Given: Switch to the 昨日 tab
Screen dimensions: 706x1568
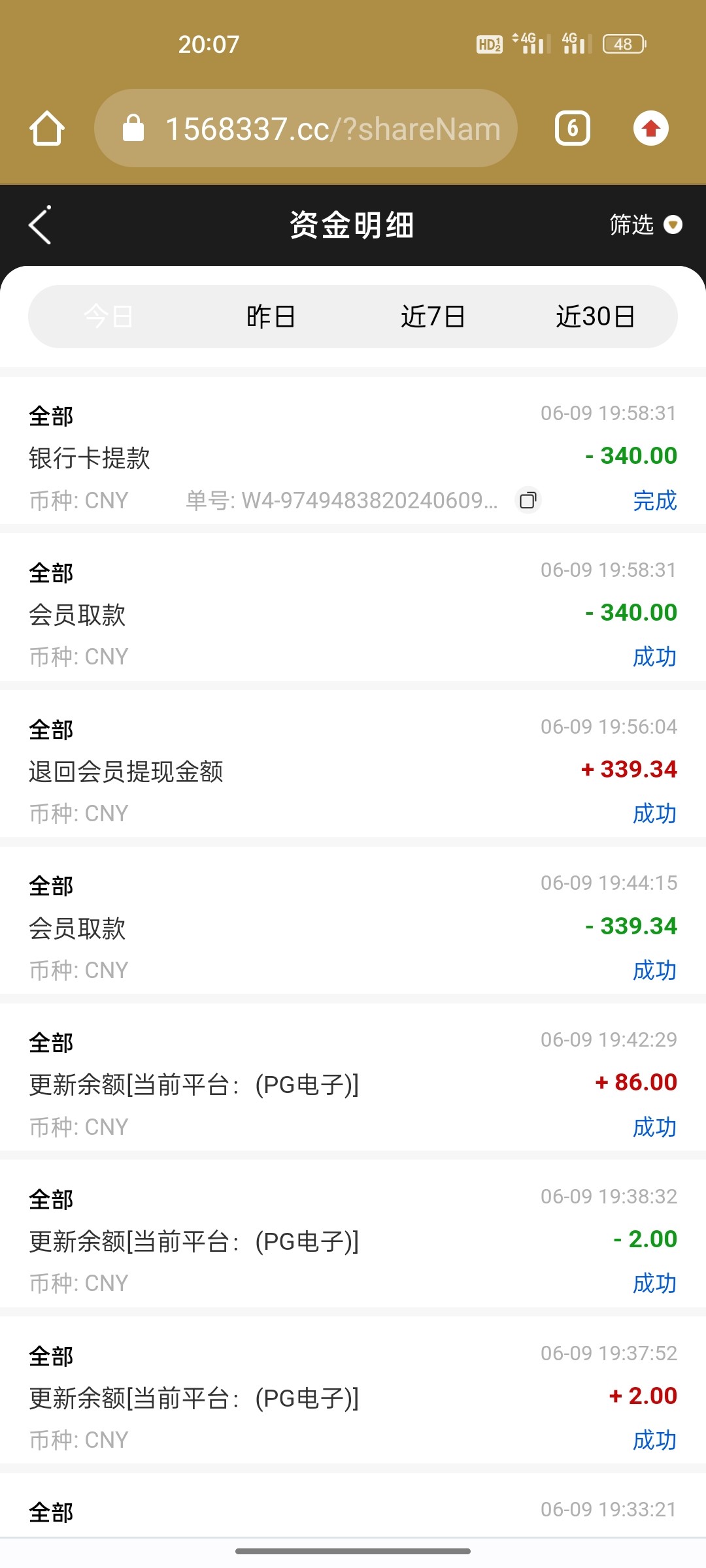Looking at the screenshot, I should point(271,317).
